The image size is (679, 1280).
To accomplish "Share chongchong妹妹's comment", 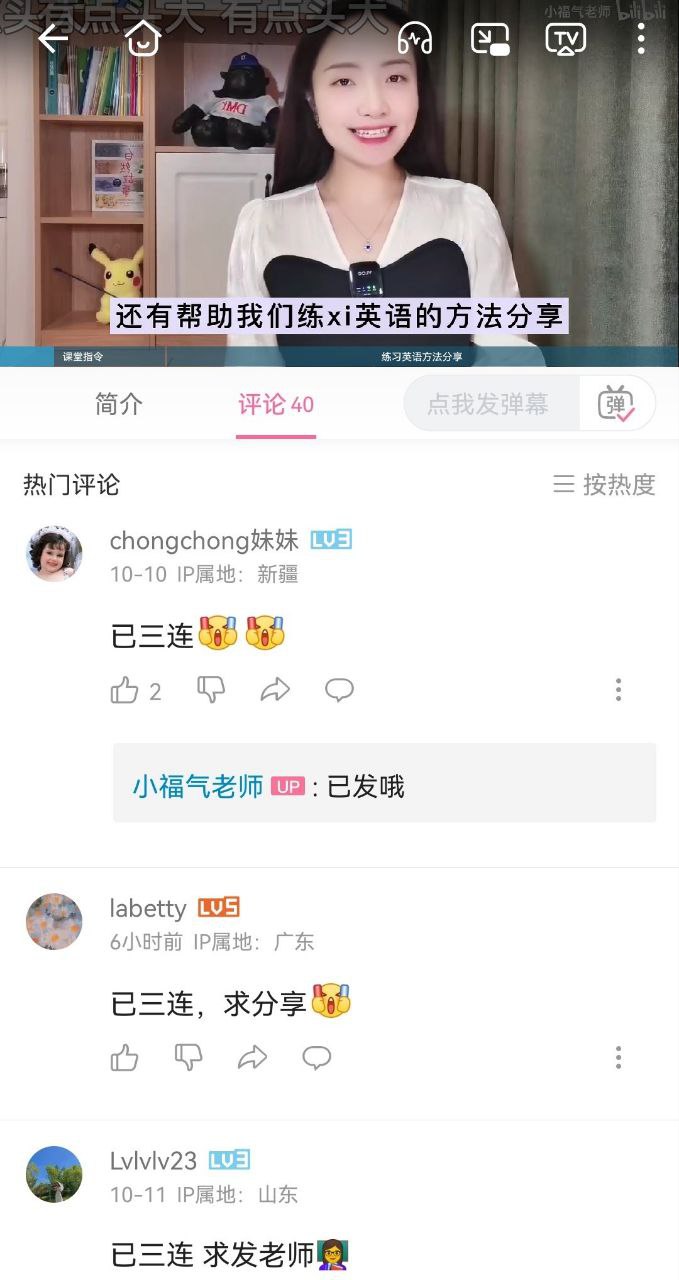I will click(275, 690).
